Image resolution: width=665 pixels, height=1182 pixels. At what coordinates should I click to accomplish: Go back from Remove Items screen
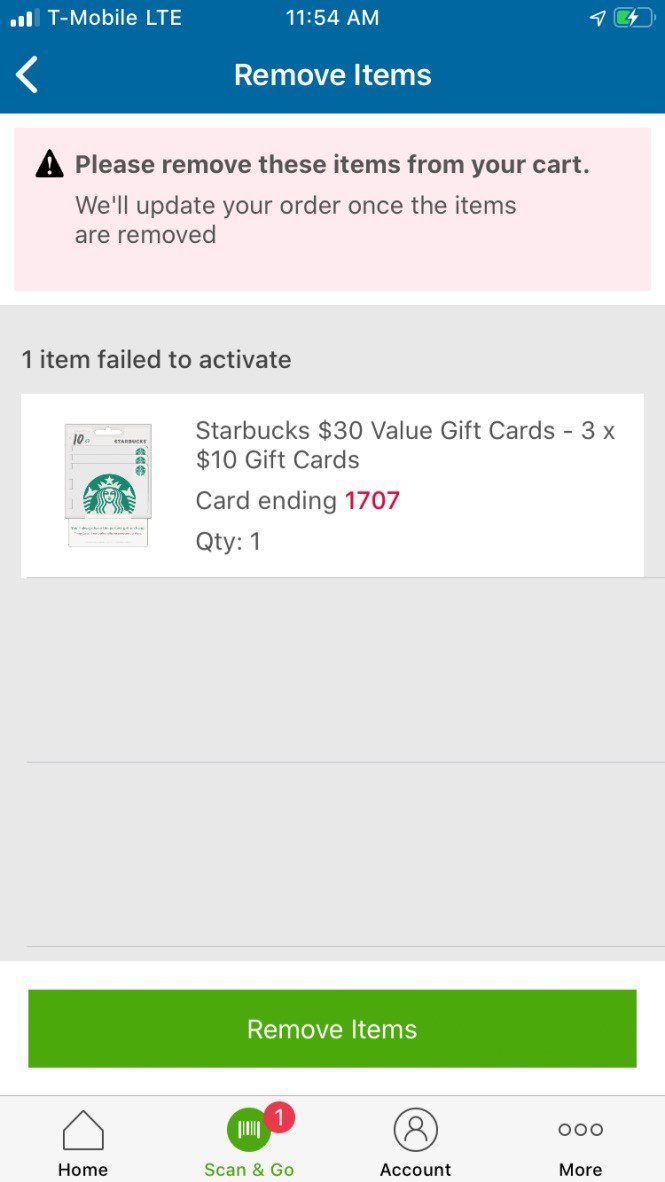pos(27,75)
